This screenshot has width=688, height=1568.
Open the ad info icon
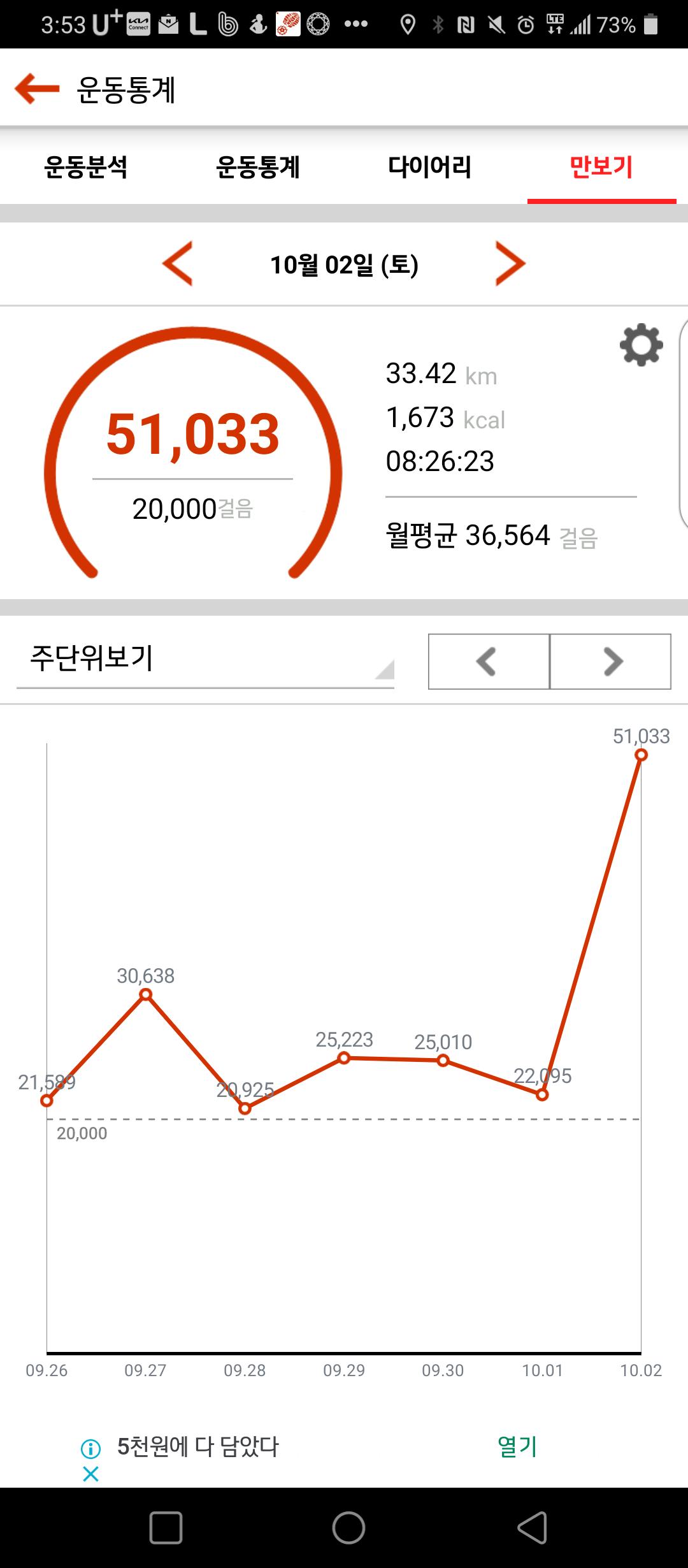point(91,1449)
